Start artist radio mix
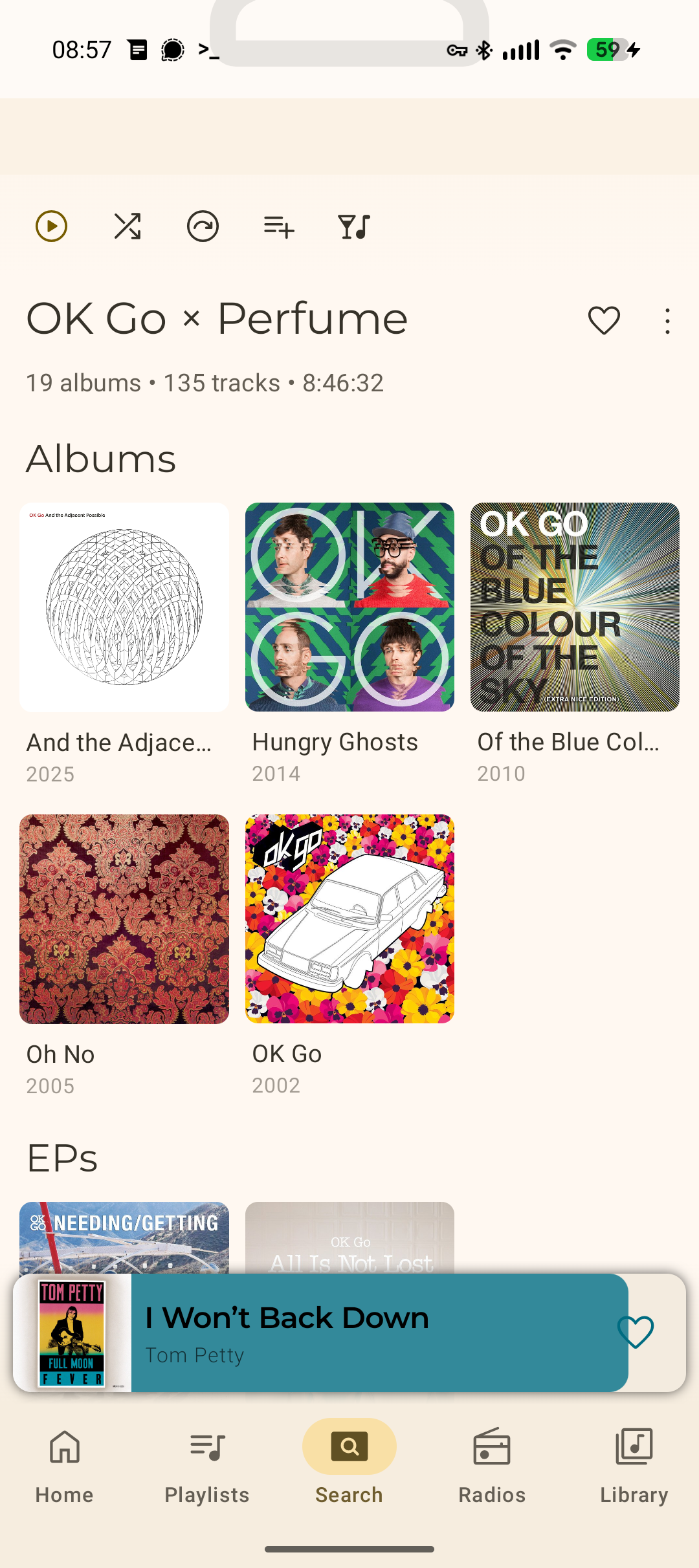This screenshot has height=1568, width=699. [203, 226]
